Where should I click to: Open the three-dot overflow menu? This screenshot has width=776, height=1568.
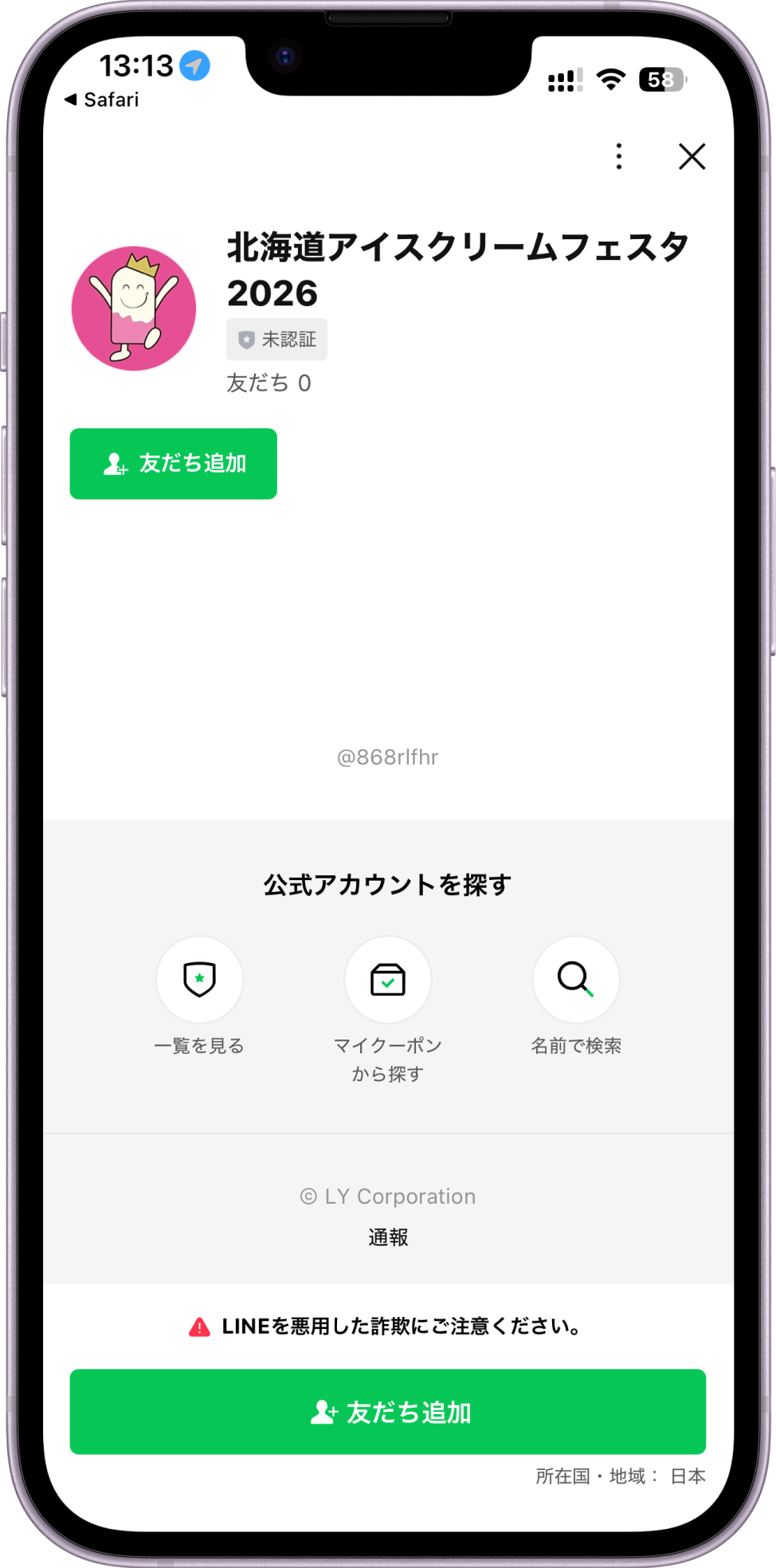point(619,156)
